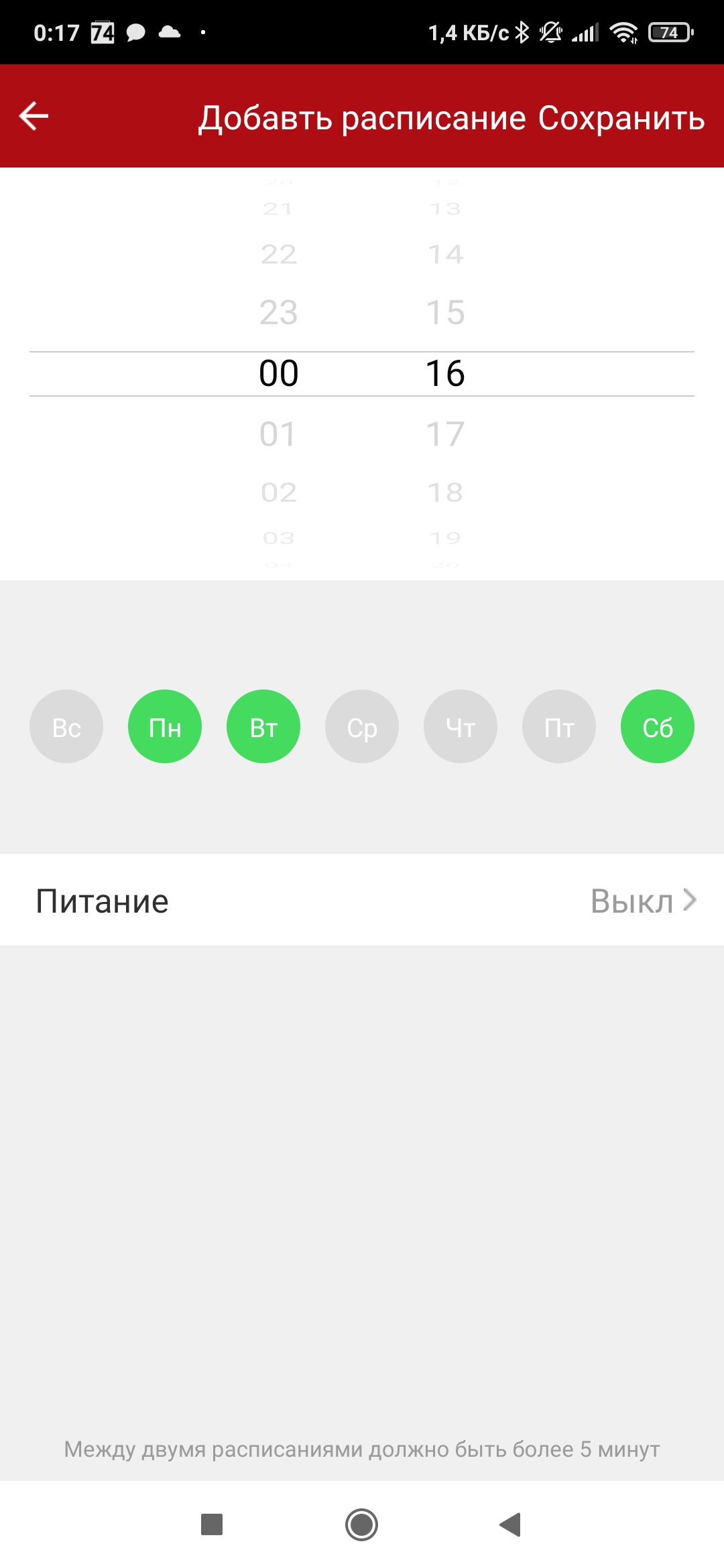This screenshot has width=724, height=1568.
Task: Turn off Tuesday (Вт) day chip
Action: point(263,726)
